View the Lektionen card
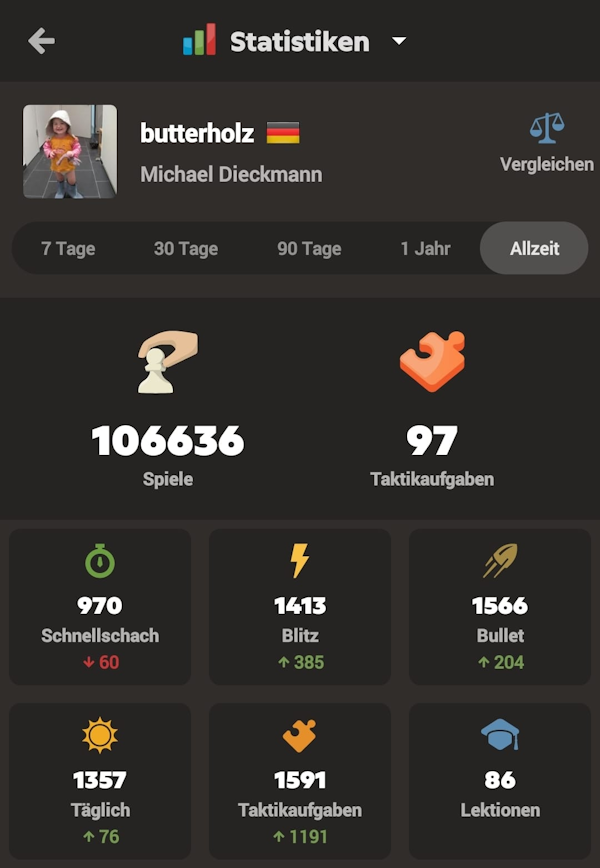600x868 pixels. pyautogui.click(x=500, y=780)
